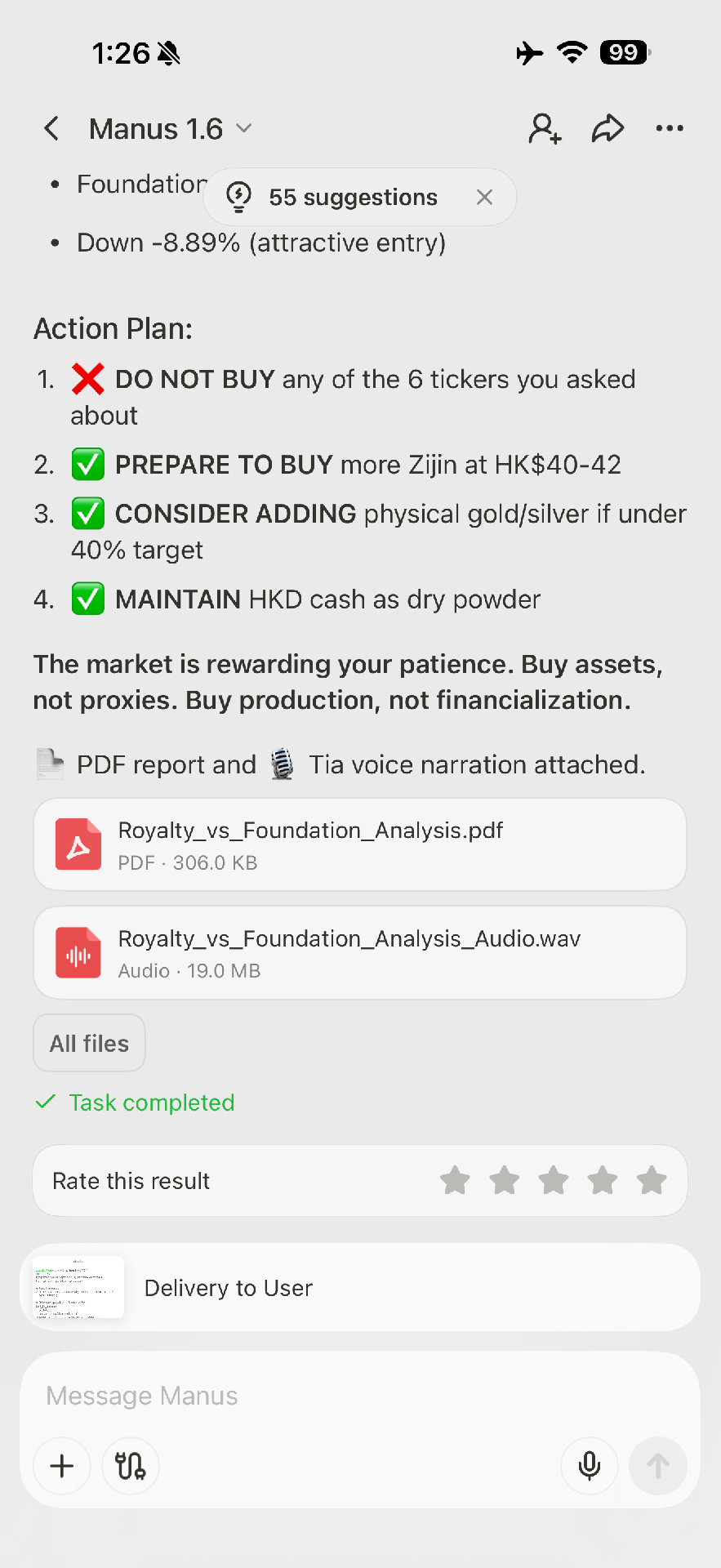The height and width of the screenshot is (1568, 721).
Task: Open Royalty_vs_Foundation_Analysis.pdf
Action: tap(359, 844)
